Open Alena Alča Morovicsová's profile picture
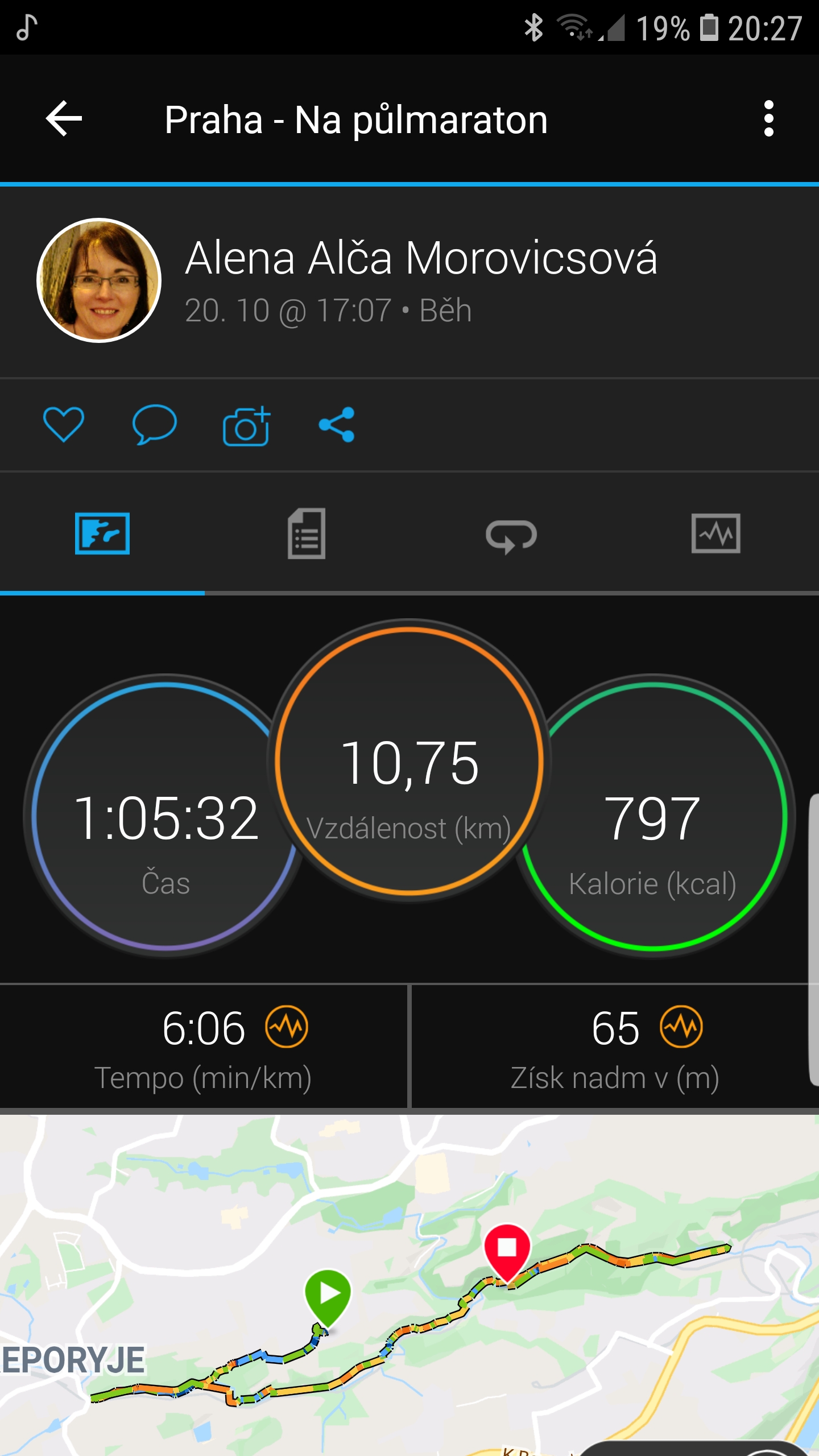The width and height of the screenshot is (819, 1456). click(99, 280)
